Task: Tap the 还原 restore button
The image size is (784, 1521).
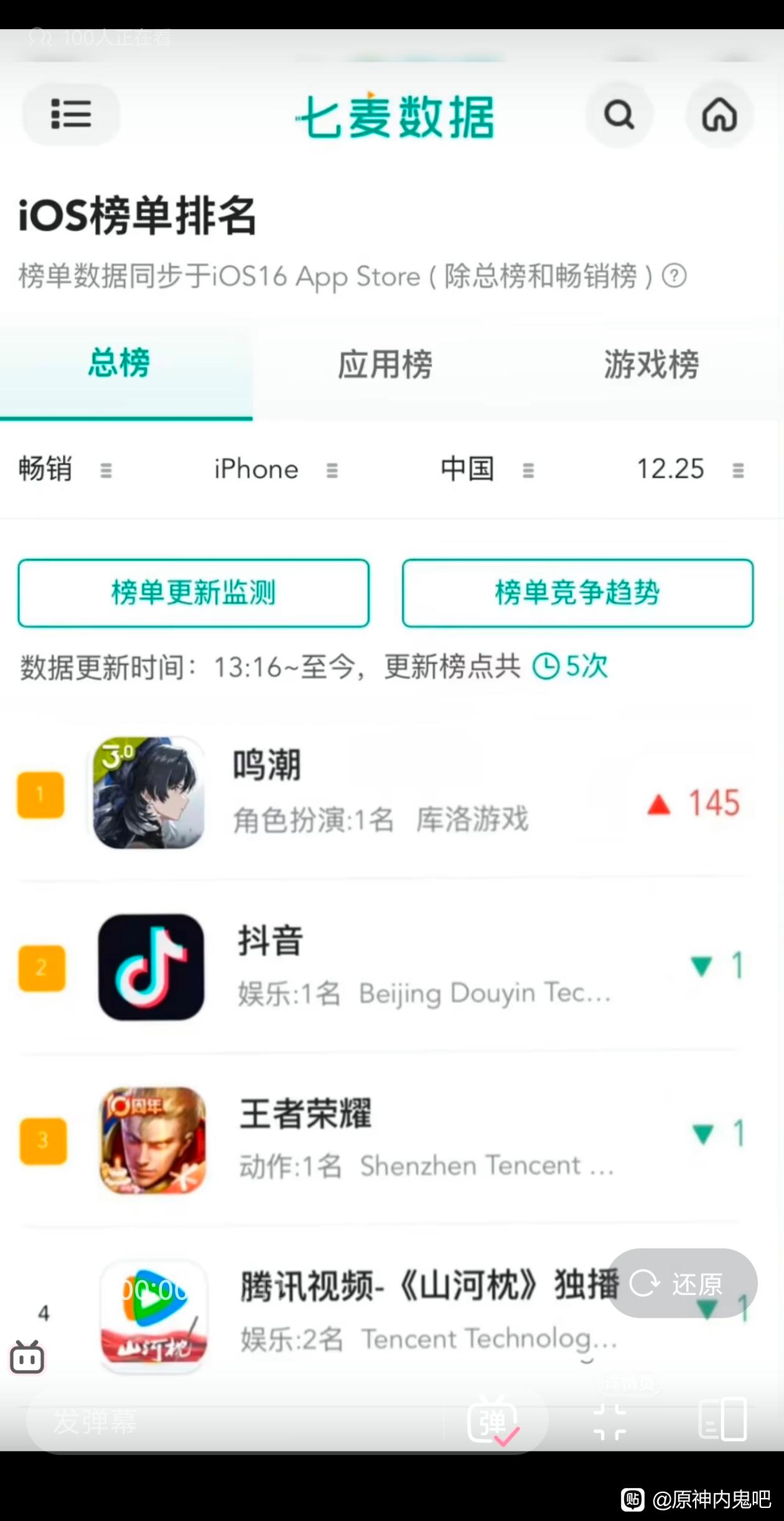Action: 683,1283
